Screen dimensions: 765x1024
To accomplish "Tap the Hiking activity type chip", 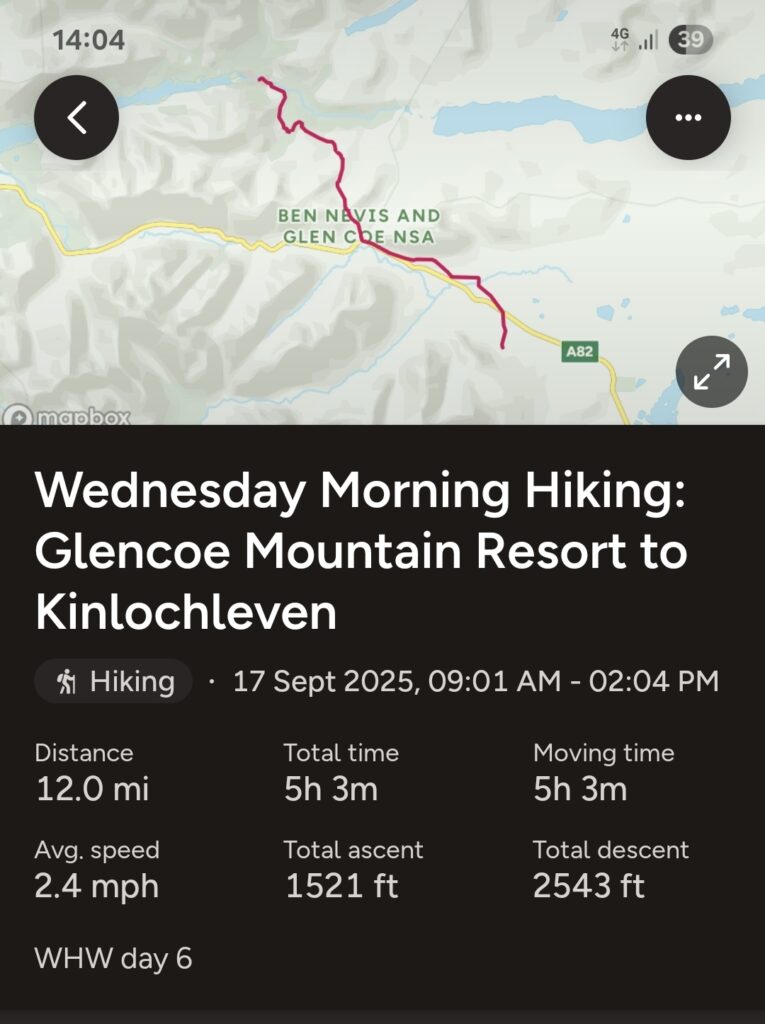I will (114, 682).
